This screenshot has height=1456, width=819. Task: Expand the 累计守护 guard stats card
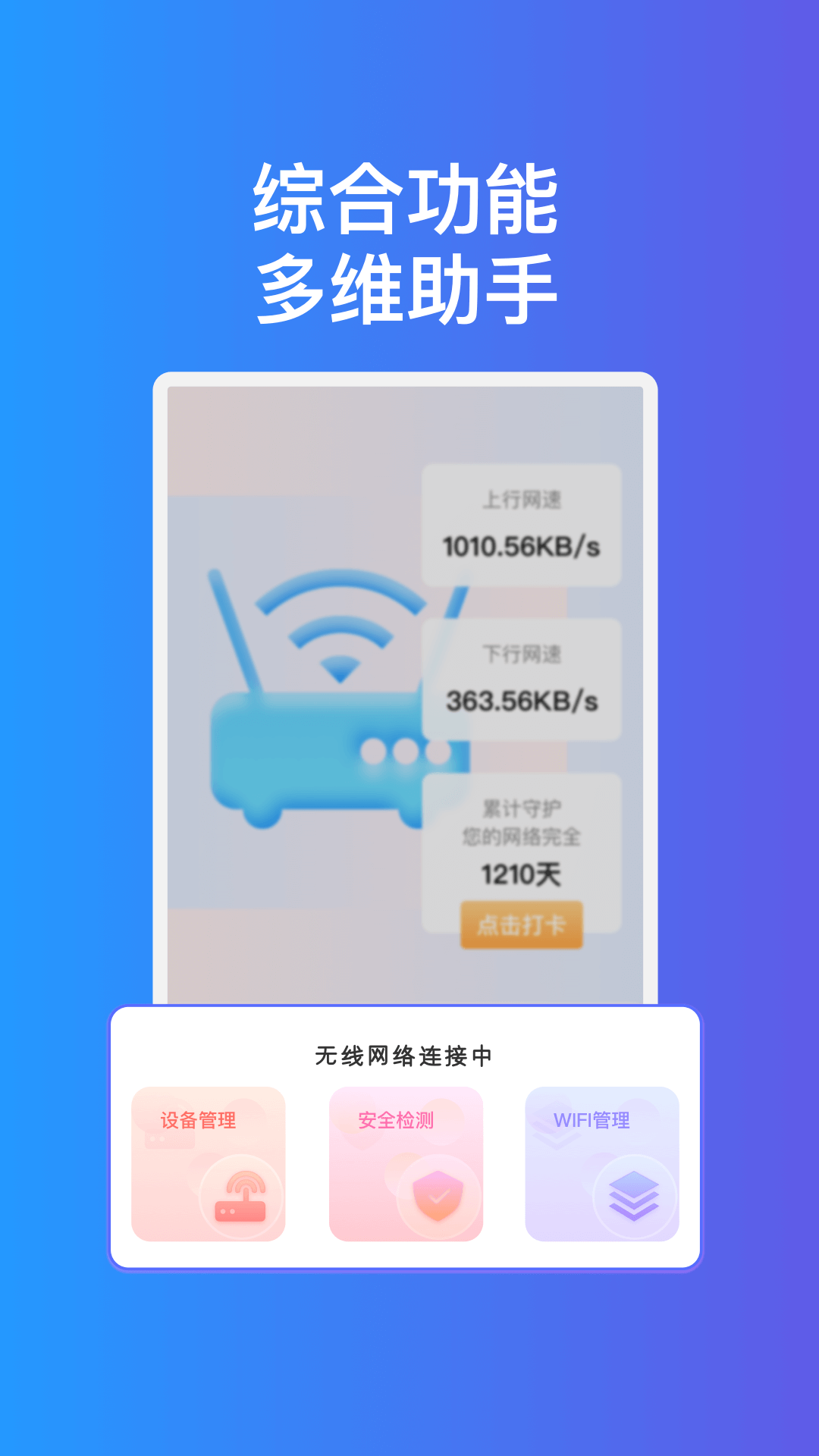522,849
